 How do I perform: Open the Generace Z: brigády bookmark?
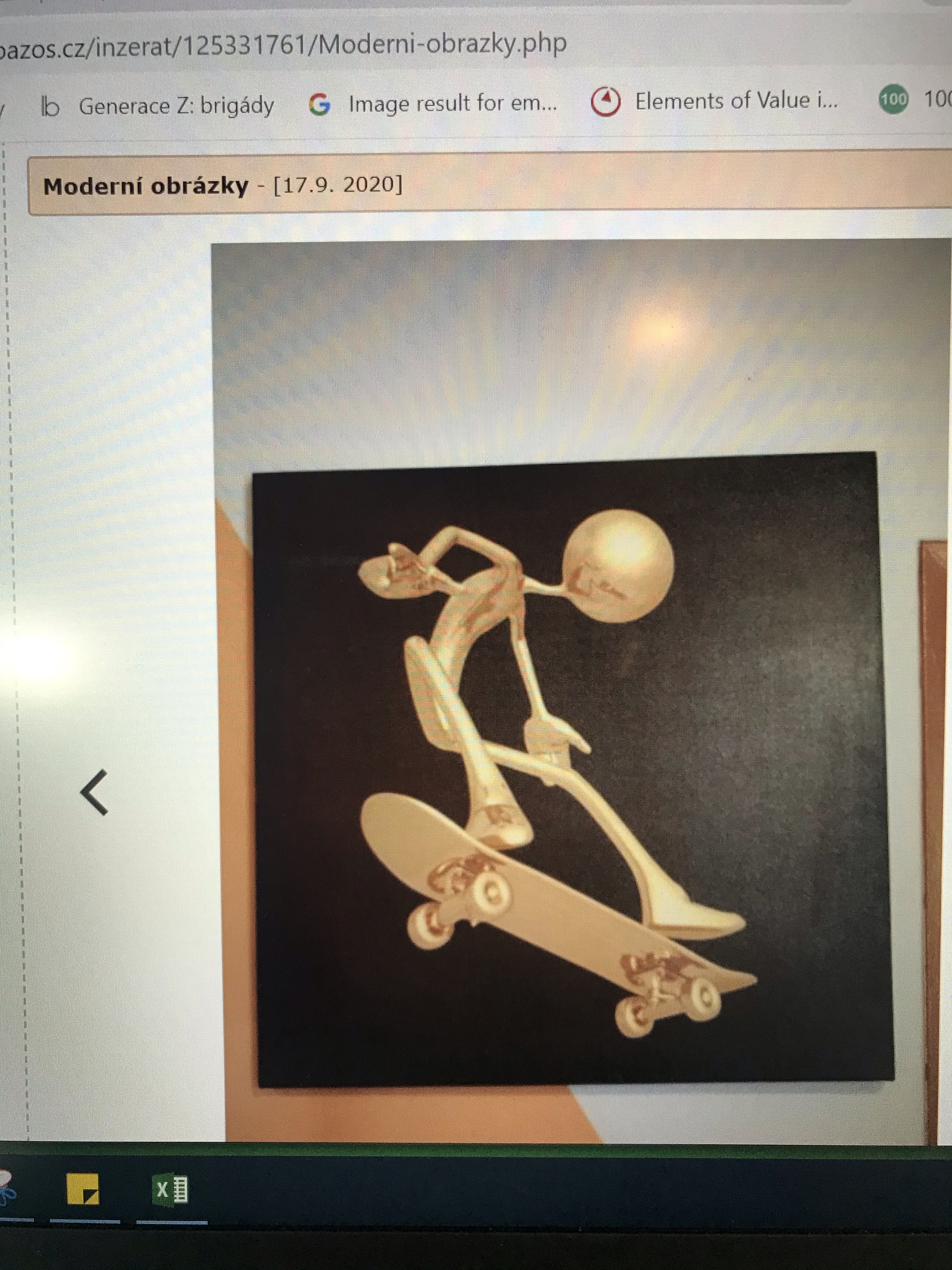[158, 106]
